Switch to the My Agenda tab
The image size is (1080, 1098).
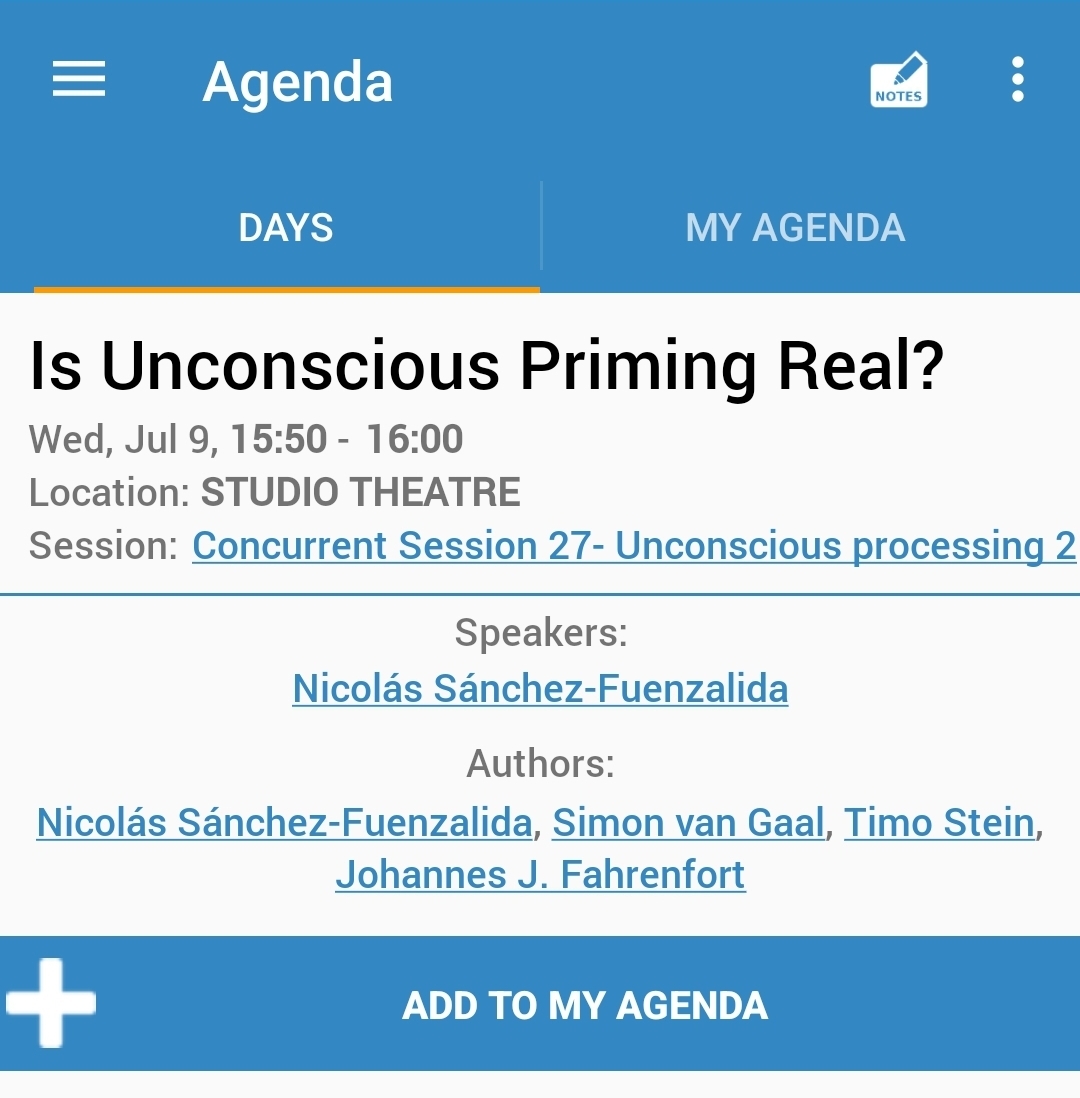[795, 228]
